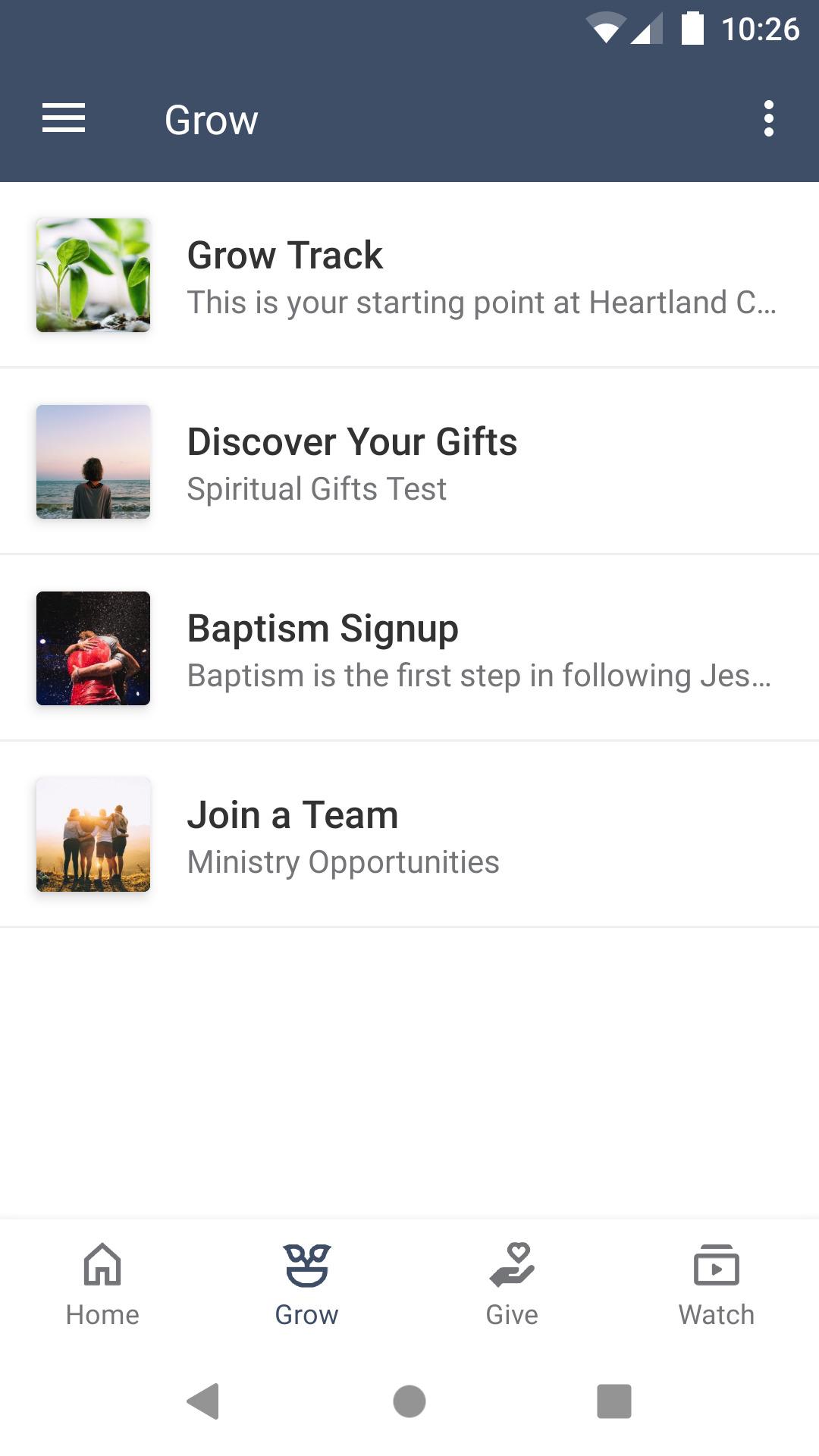This screenshot has width=819, height=1456.
Task: Open Join a Team
Action: (409, 835)
